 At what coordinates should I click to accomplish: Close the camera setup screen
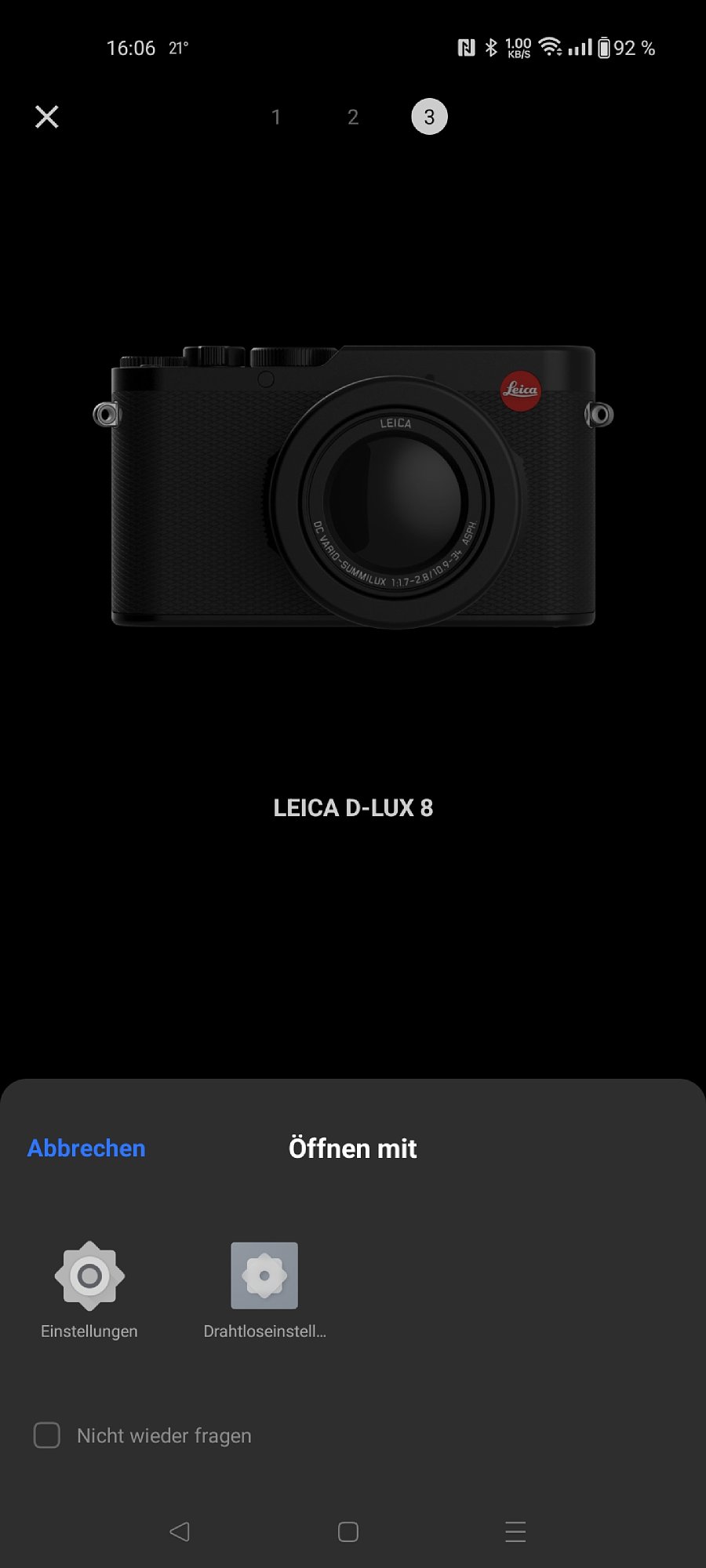(x=47, y=117)
